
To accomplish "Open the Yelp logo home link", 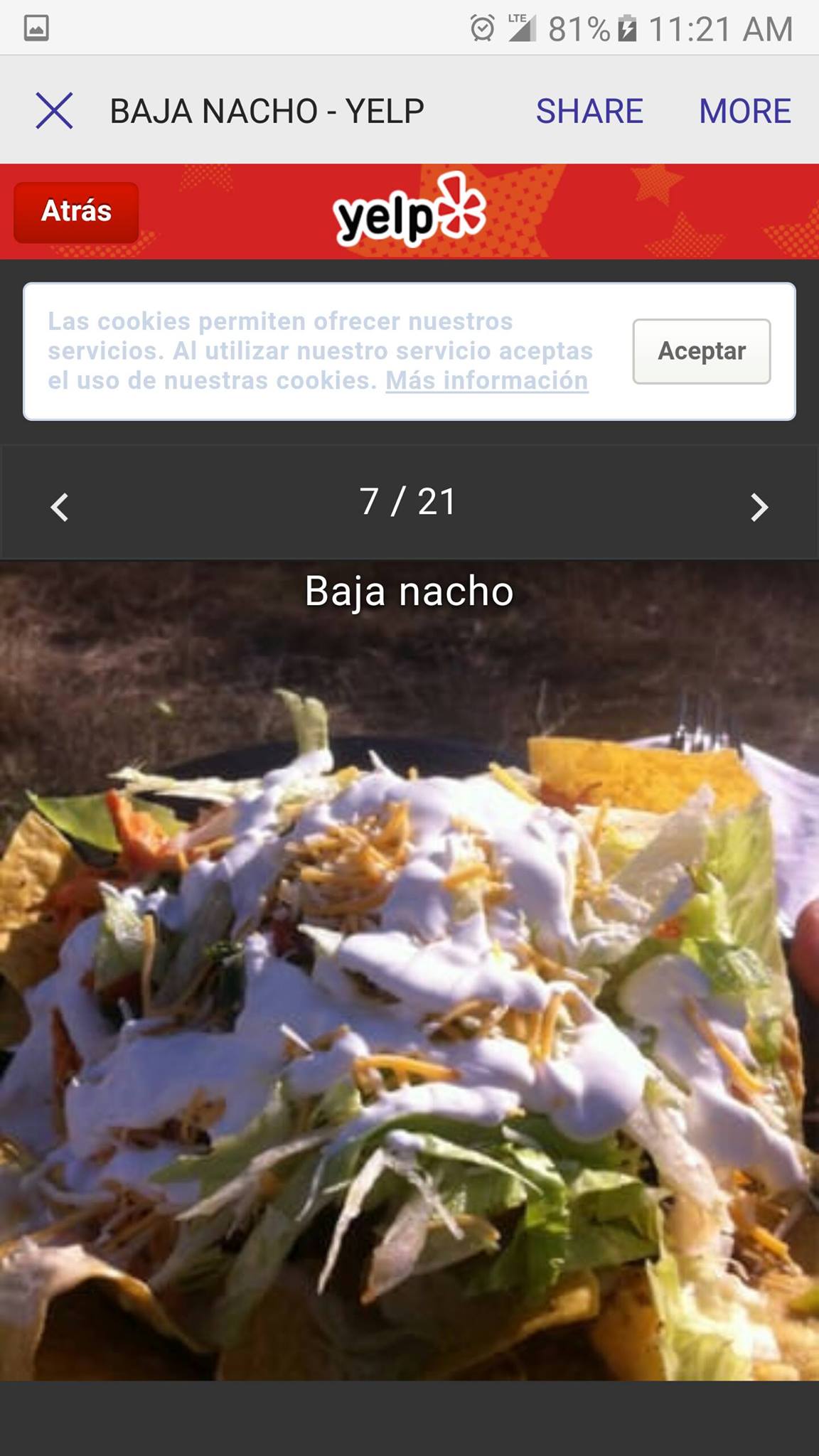I will point(409,212).
